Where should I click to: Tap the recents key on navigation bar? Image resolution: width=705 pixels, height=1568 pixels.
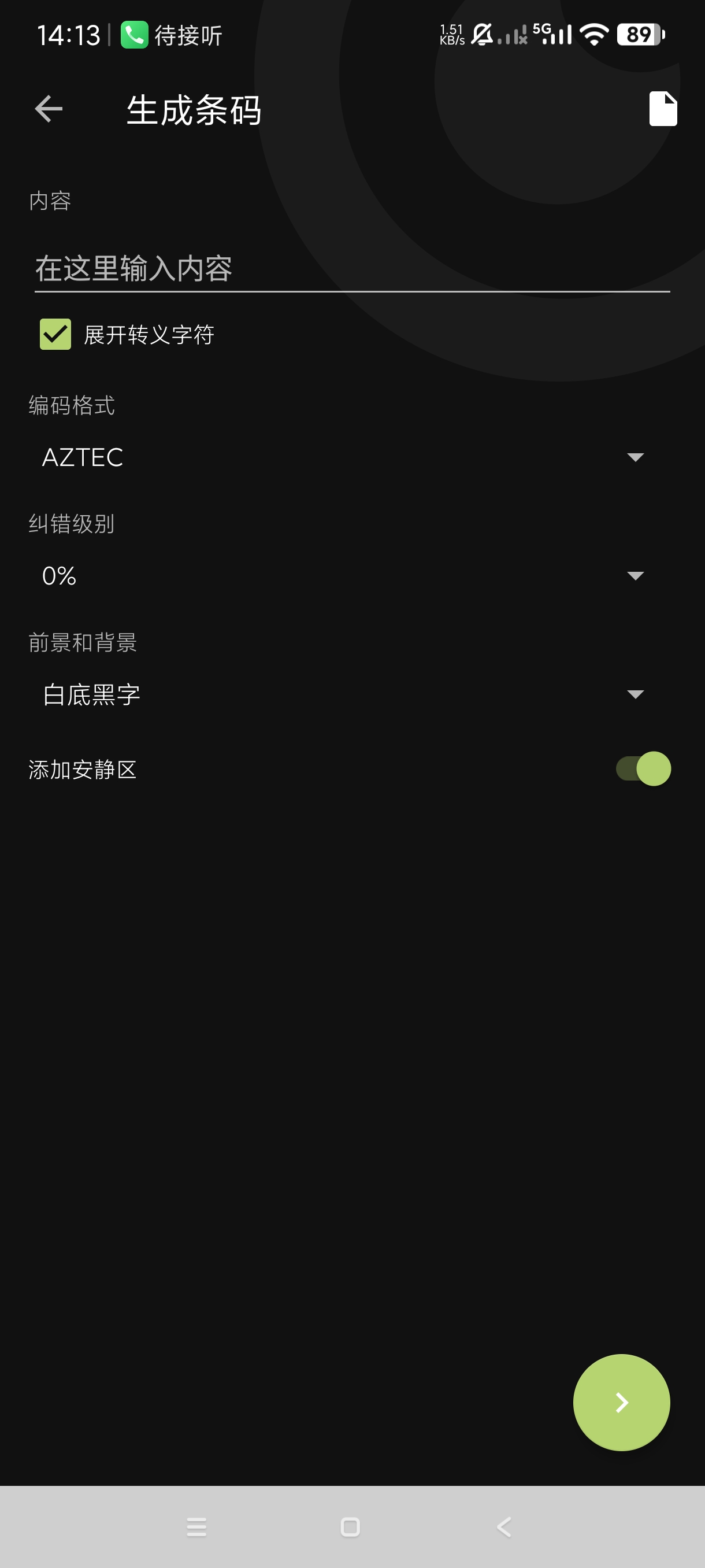(x=196, y=1526)
